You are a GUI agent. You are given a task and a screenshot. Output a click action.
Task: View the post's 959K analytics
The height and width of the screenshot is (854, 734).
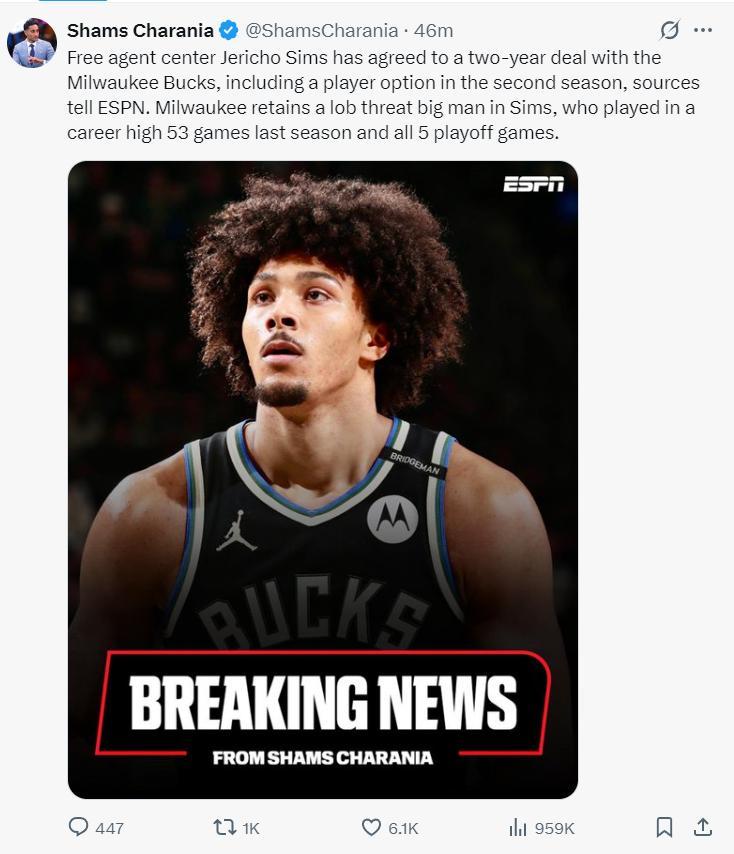[518, 827]
